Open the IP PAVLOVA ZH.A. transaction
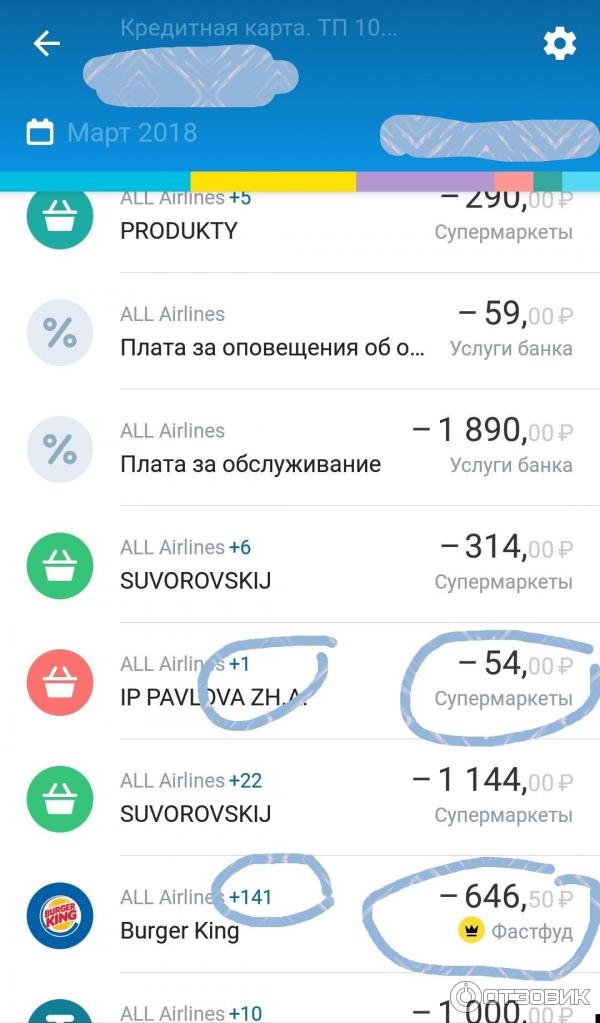This screenshot has width=600, height=1023. click(x=300, y=681)
